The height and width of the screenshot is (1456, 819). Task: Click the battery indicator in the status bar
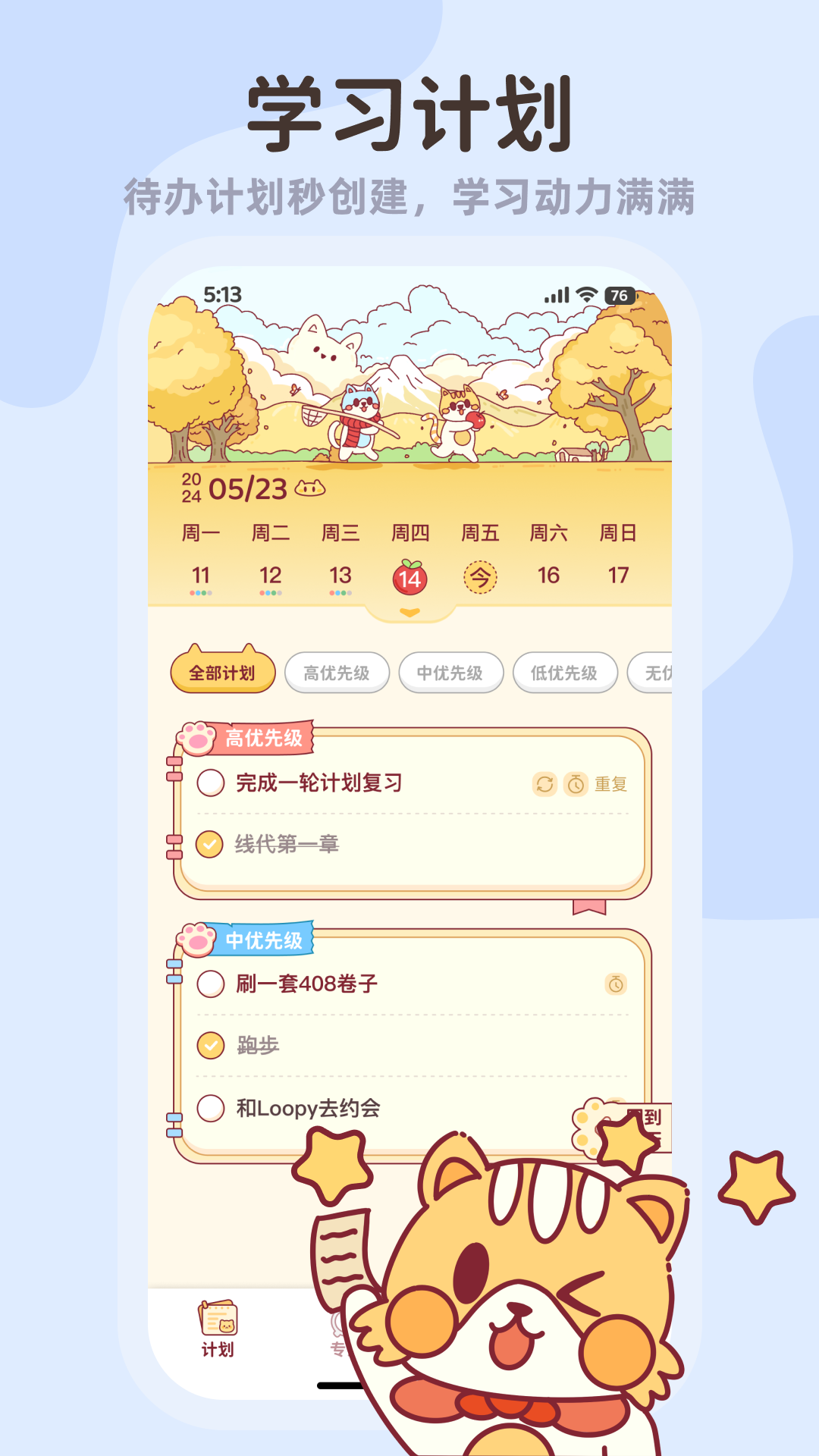point(619,293)
